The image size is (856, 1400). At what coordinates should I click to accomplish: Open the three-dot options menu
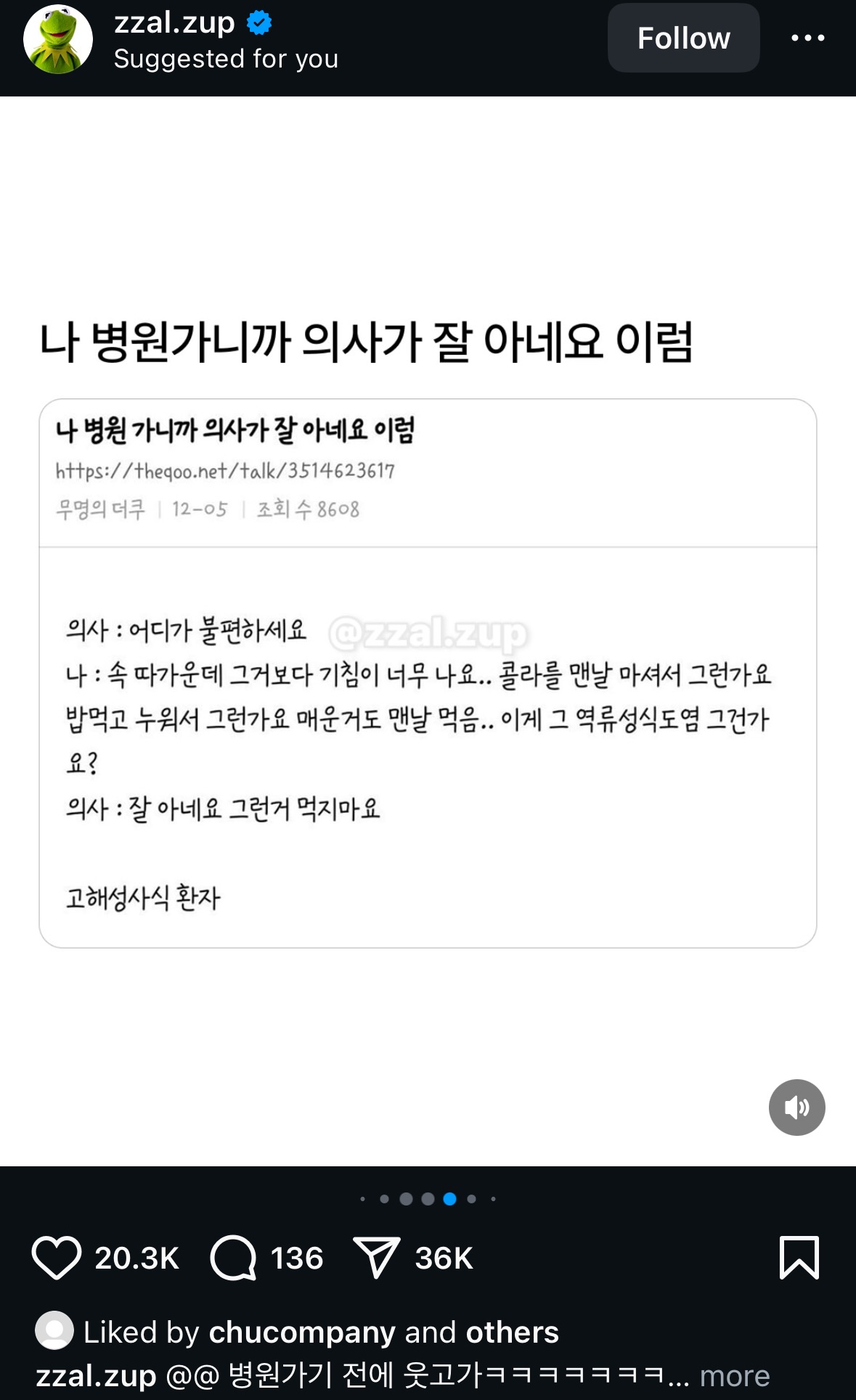(x=807, y=38)
